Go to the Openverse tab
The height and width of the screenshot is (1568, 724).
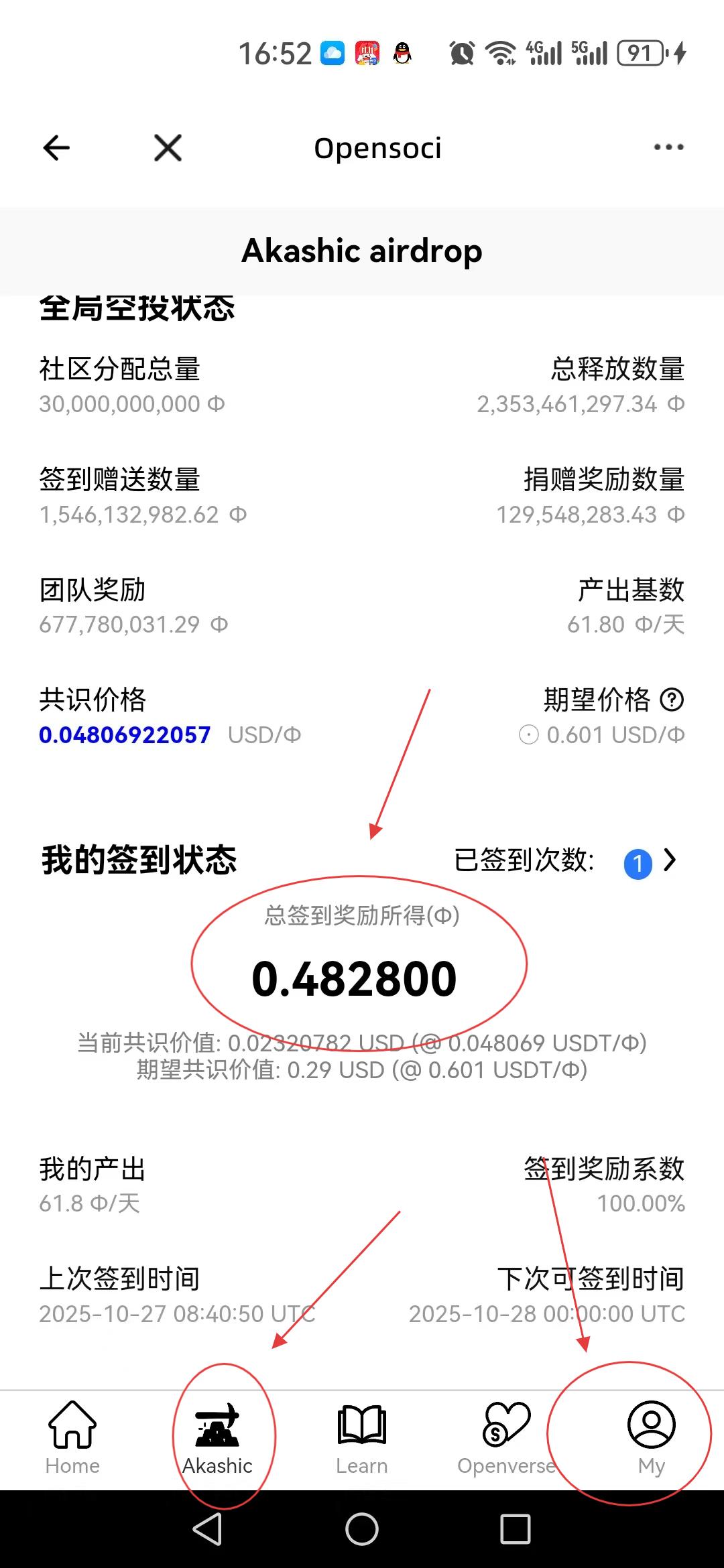point(507,1437)
